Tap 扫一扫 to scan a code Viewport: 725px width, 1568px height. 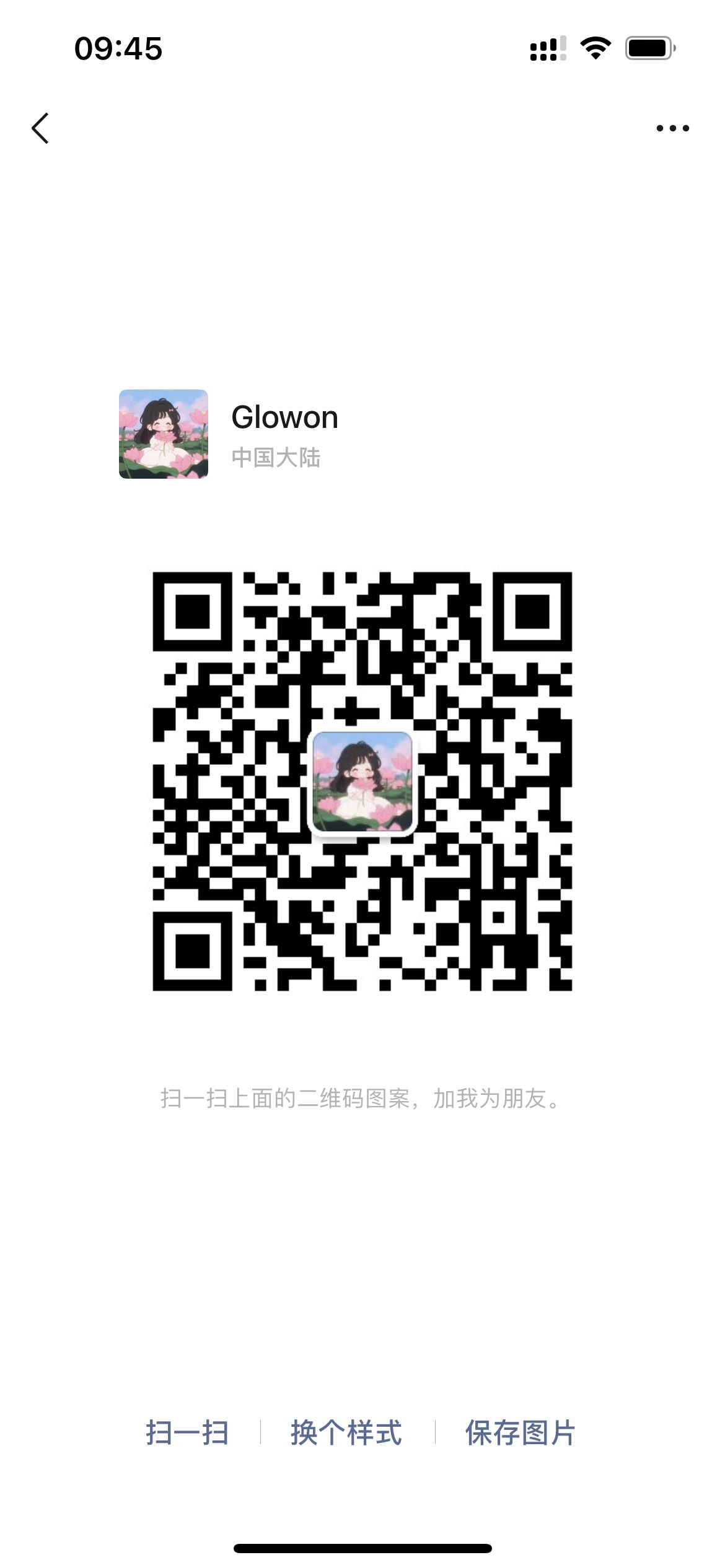pyautogui.click(x=187, y=1433)
